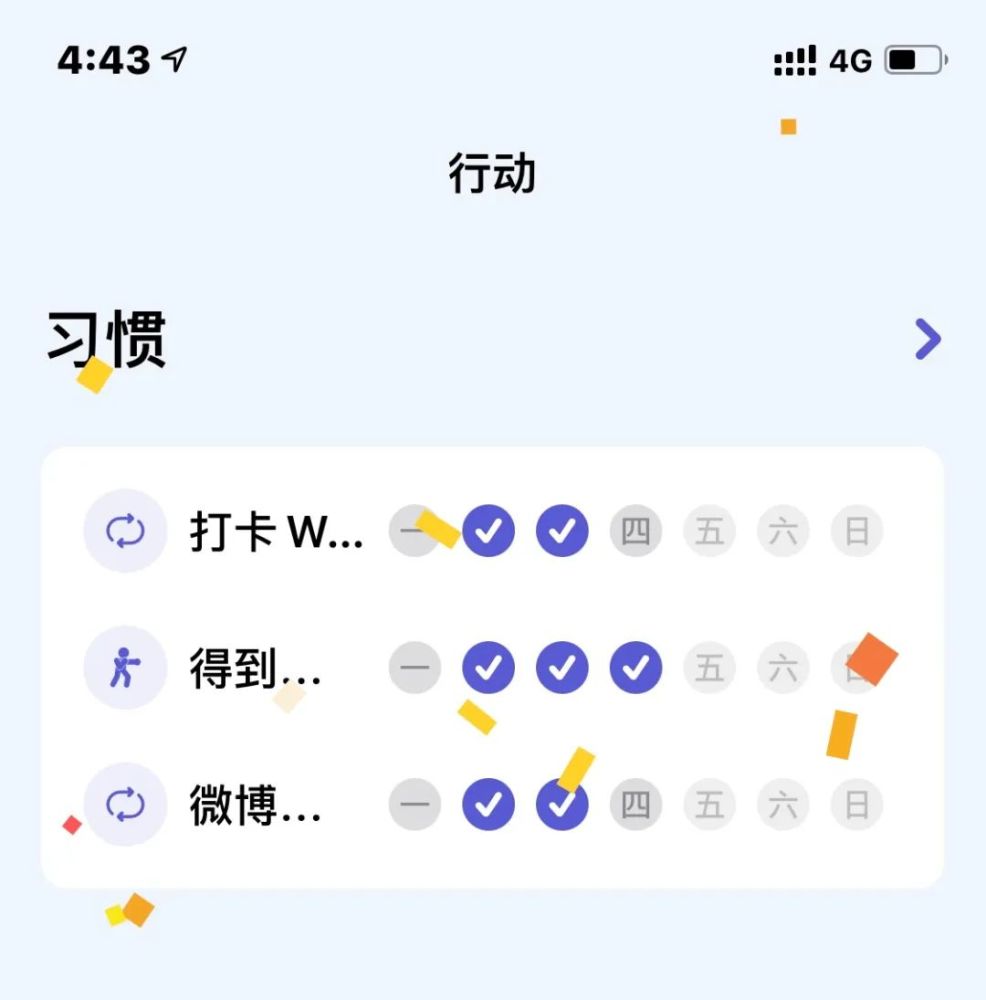986x1000 pixels.
Task: Uncheck Tuesday for the 微博... habit
Action: coord(488,805)
